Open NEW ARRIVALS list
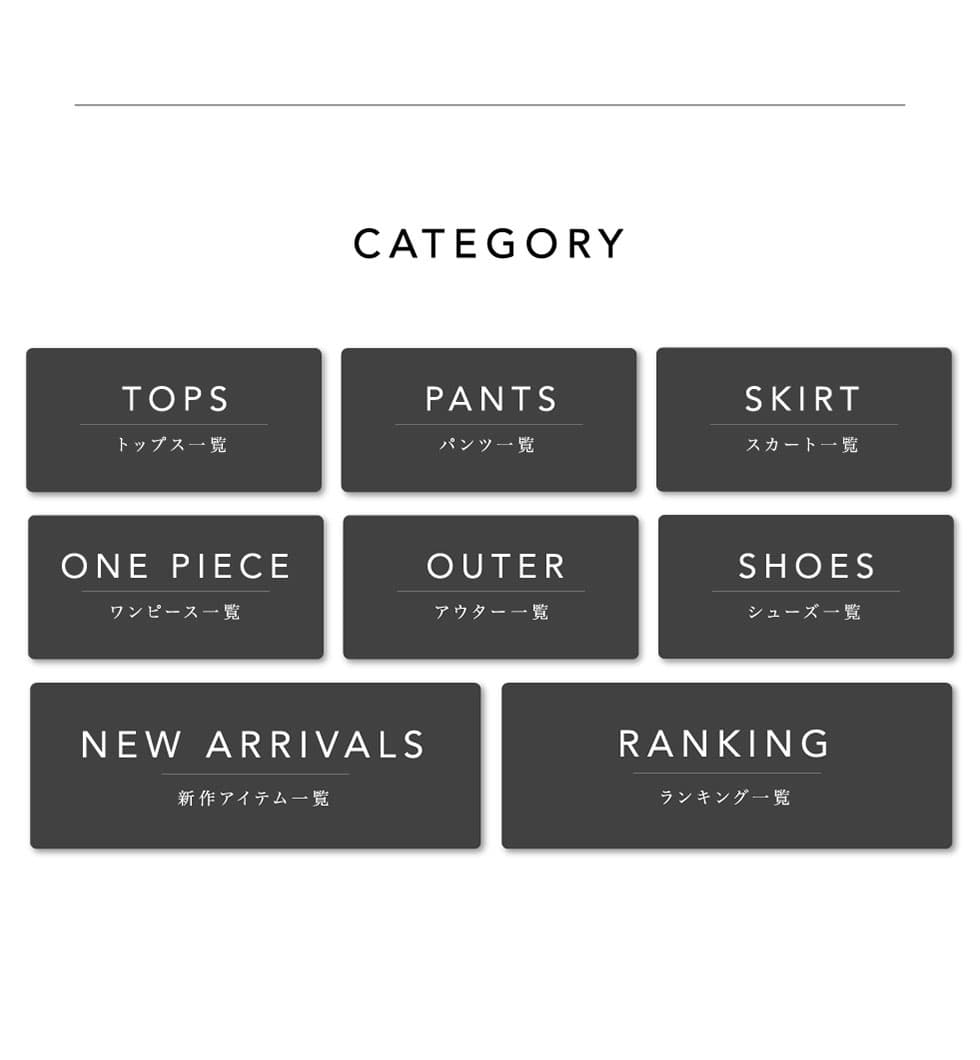The image size is (980, 1060). (x=255, y=766)
